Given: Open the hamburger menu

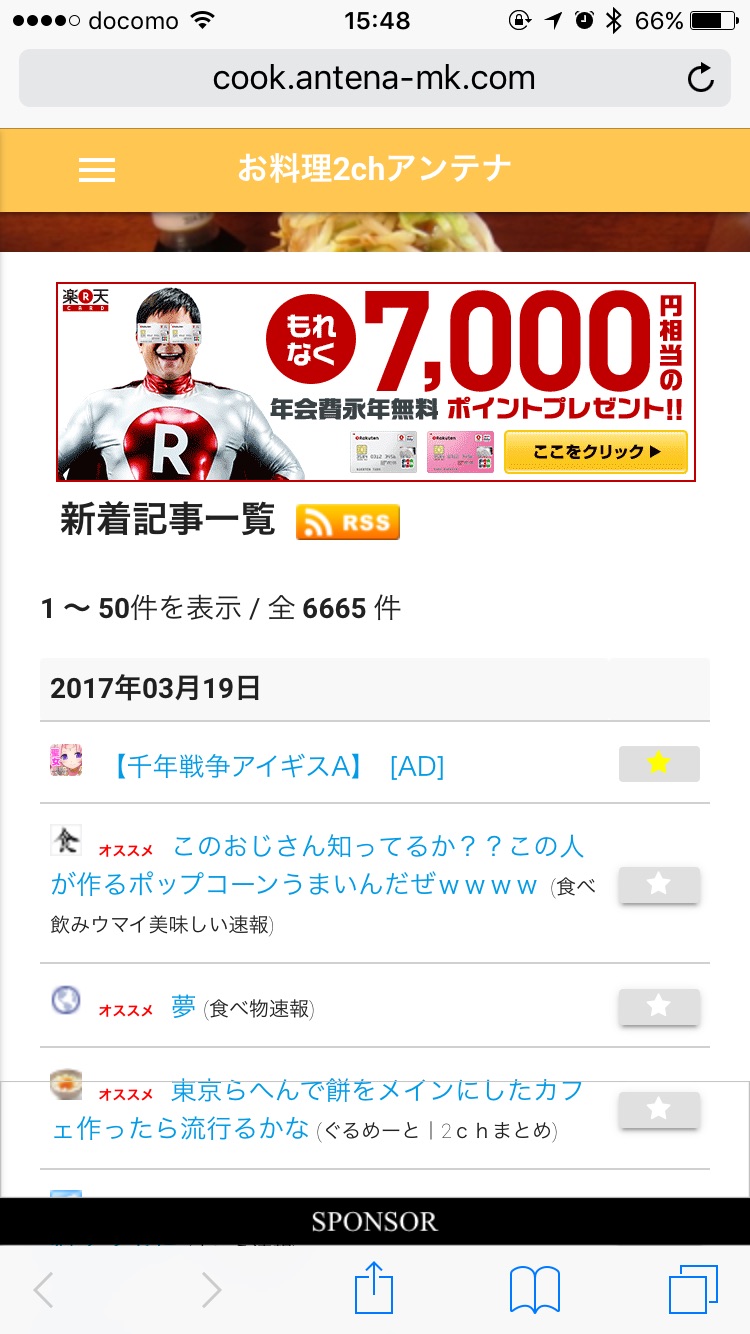Looking at the screenshot, I should (x=97, y=170).
